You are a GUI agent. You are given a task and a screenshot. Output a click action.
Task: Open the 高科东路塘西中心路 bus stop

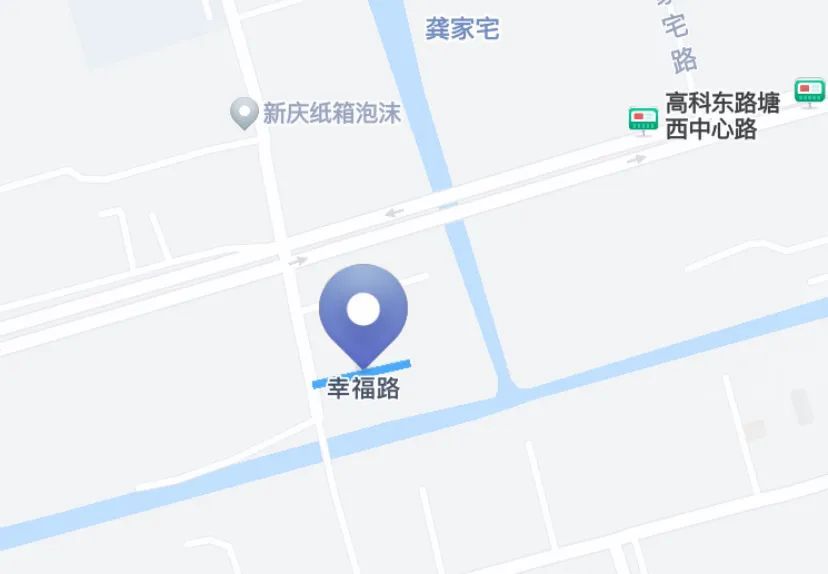643,120
